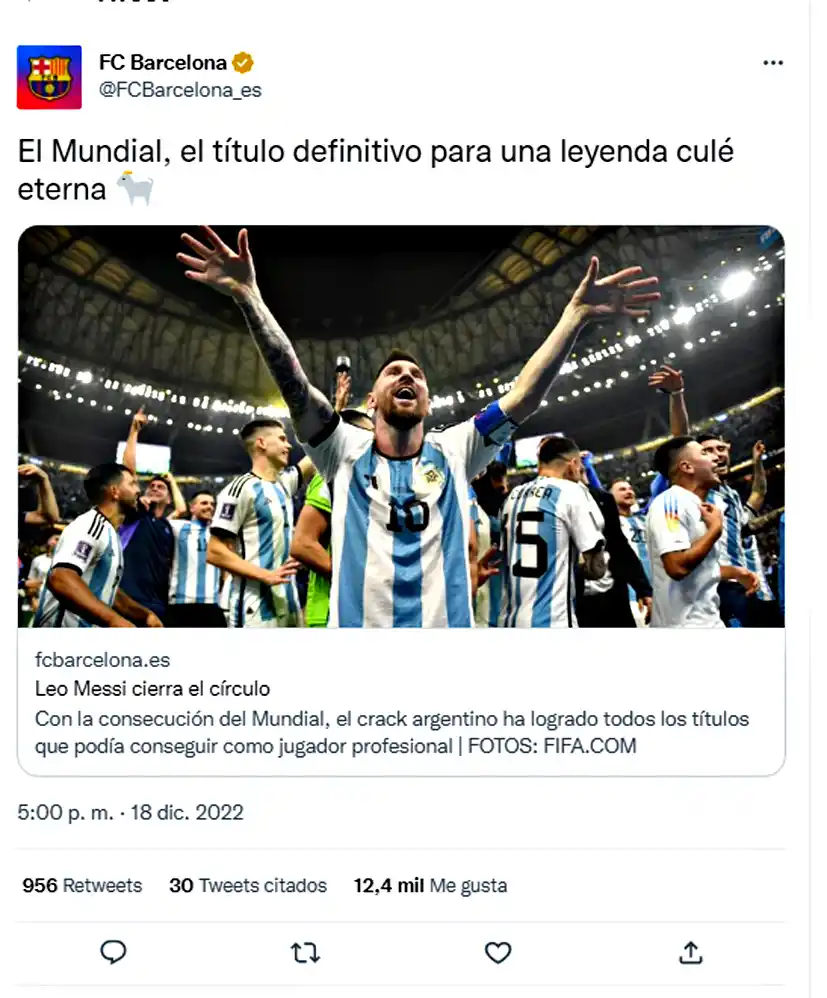The width and height of the screenshot is (827, 998).
Task: Open the tweet's three-dot overflow menu
Action: click(x=772, y=63)
